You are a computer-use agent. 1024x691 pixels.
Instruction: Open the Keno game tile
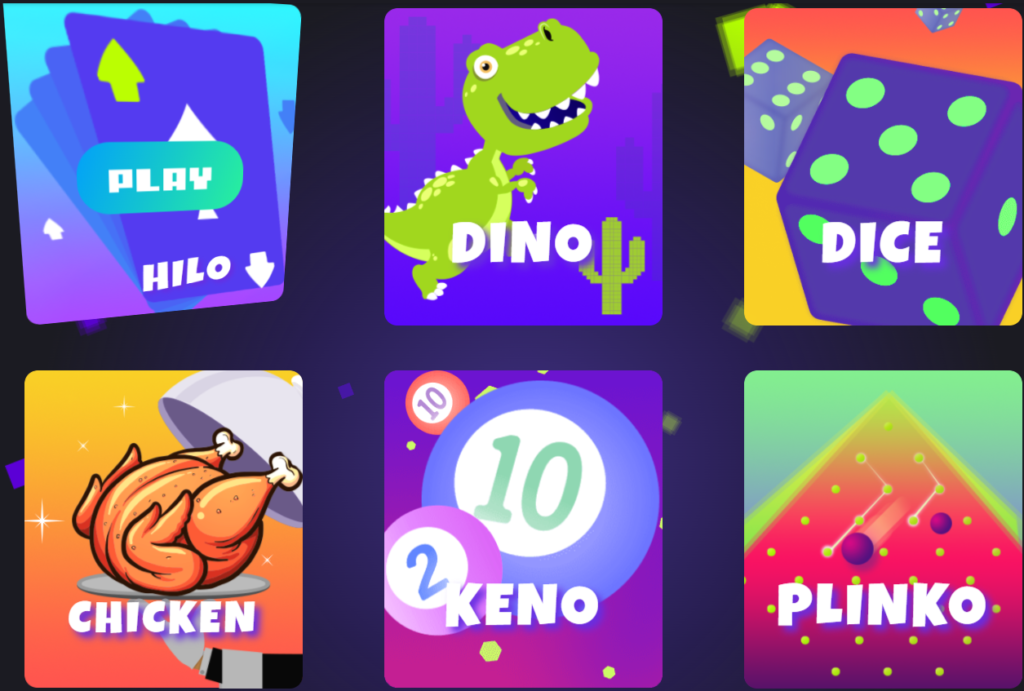(523, 528)
